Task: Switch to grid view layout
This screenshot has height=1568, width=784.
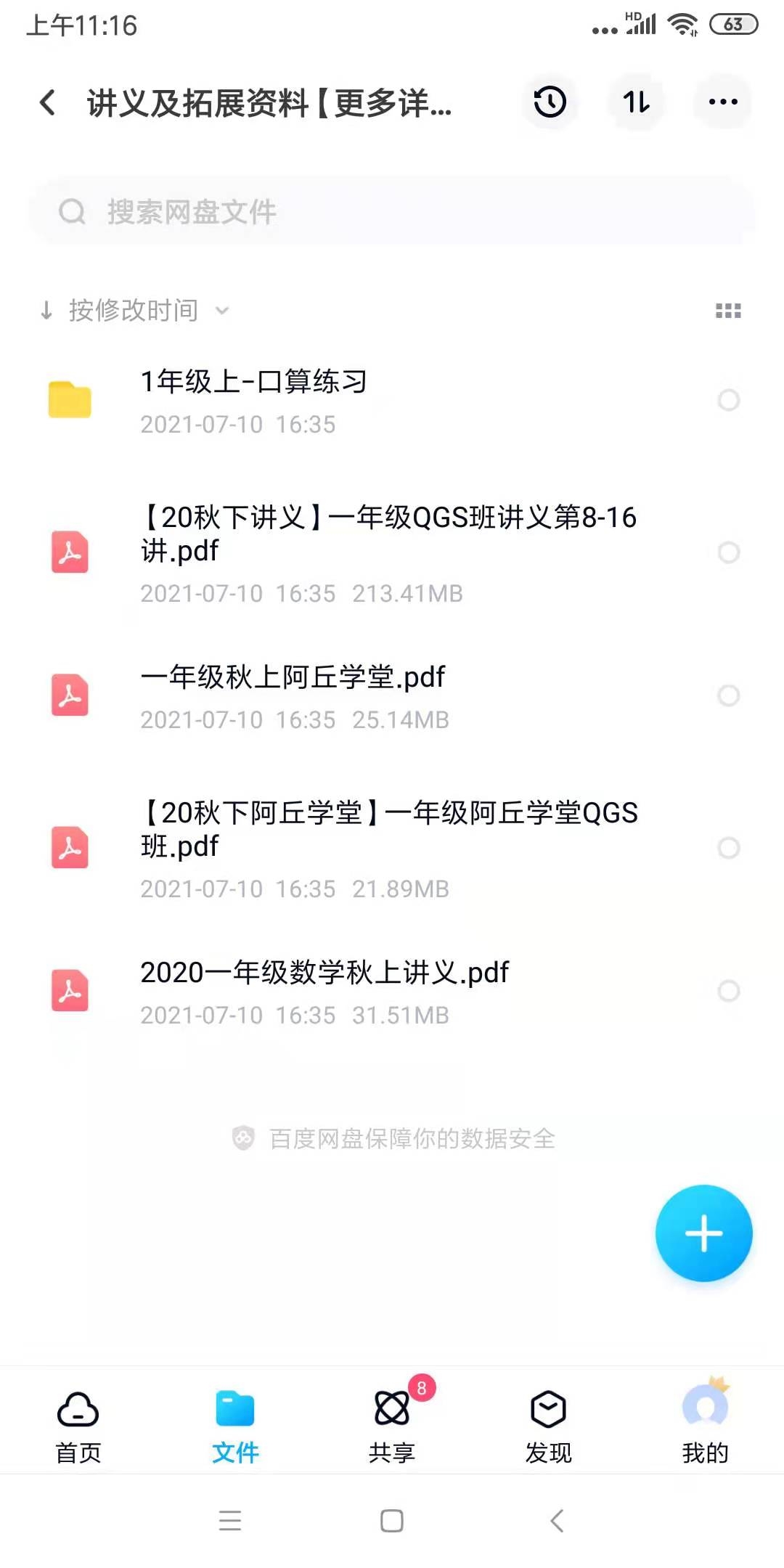Action: 728,311
